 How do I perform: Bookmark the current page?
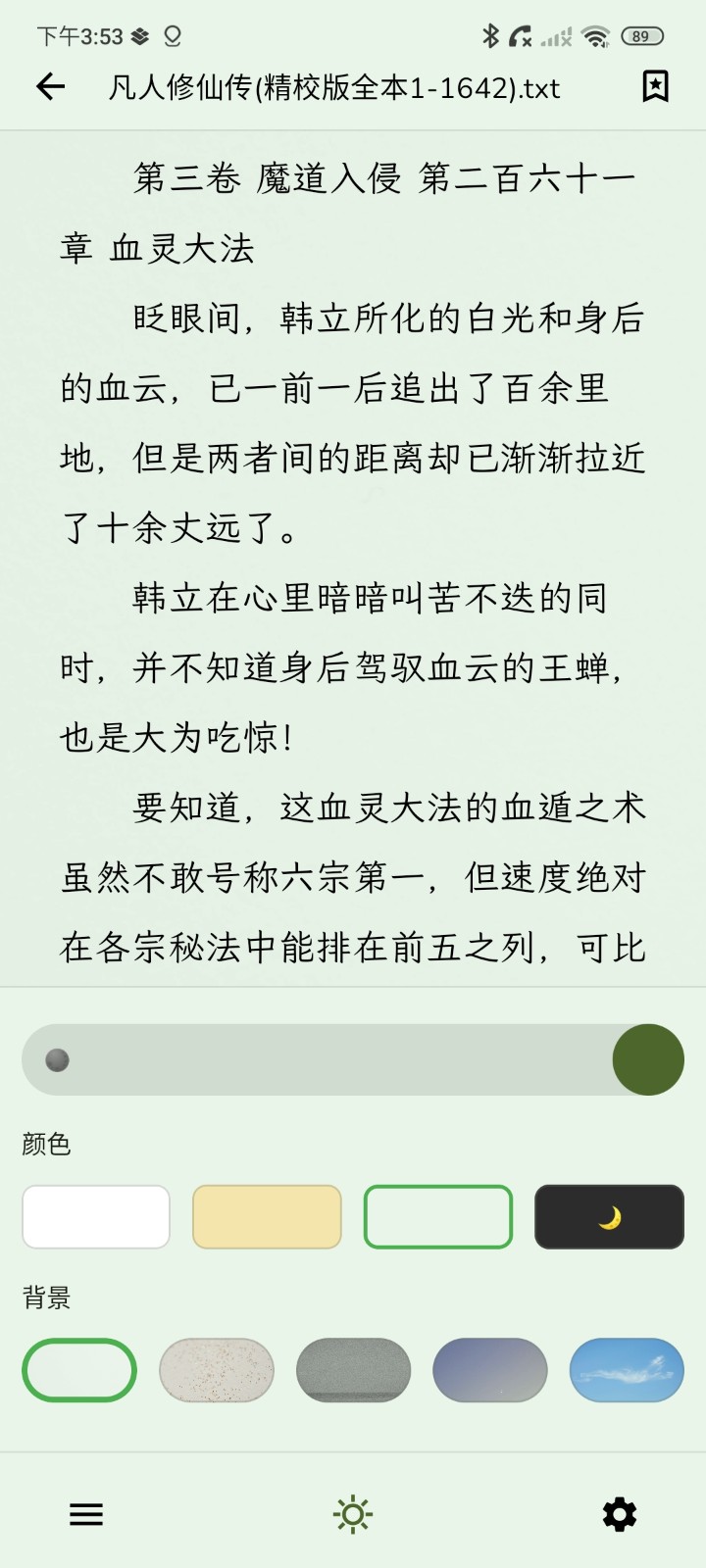(x=655, y=87)
